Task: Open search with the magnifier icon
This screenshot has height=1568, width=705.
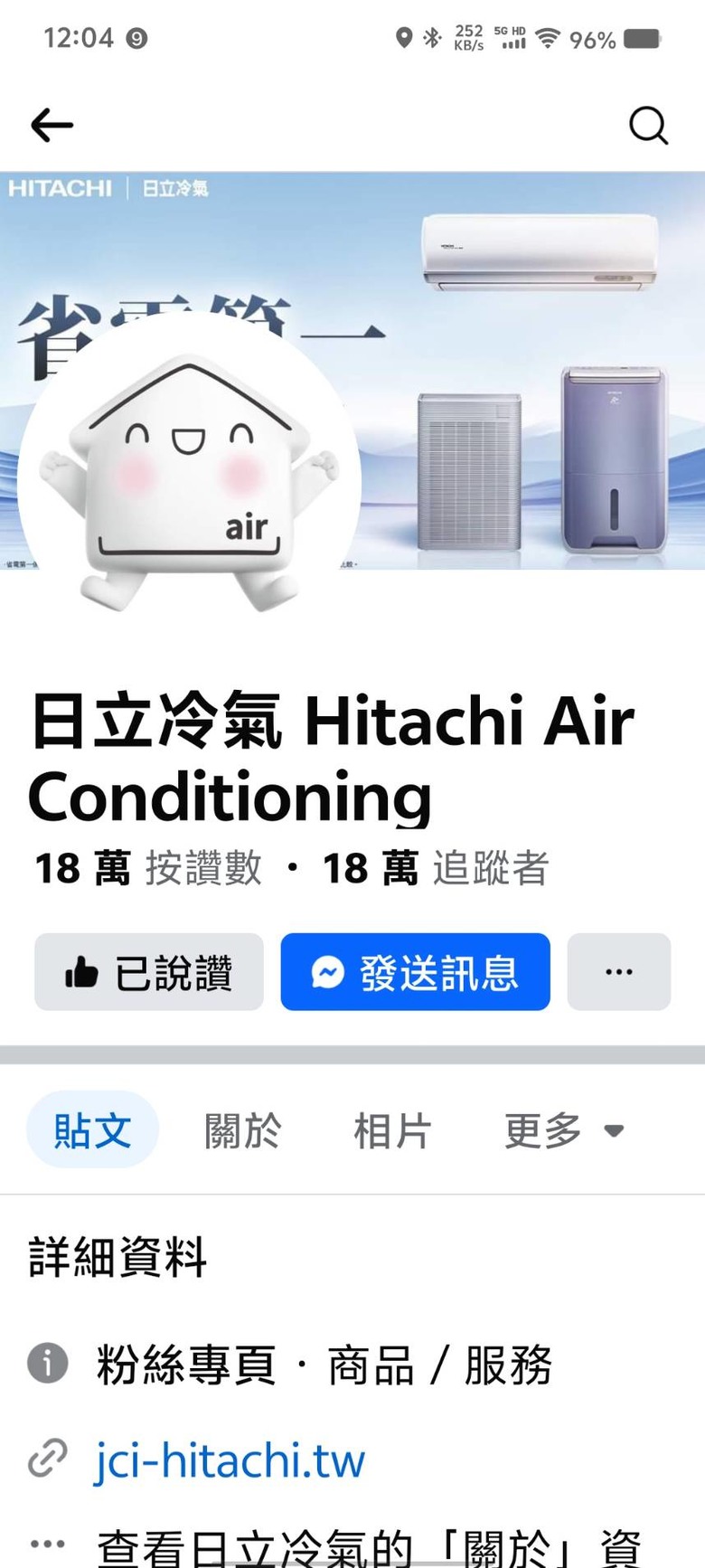Action: coord(648,126)
